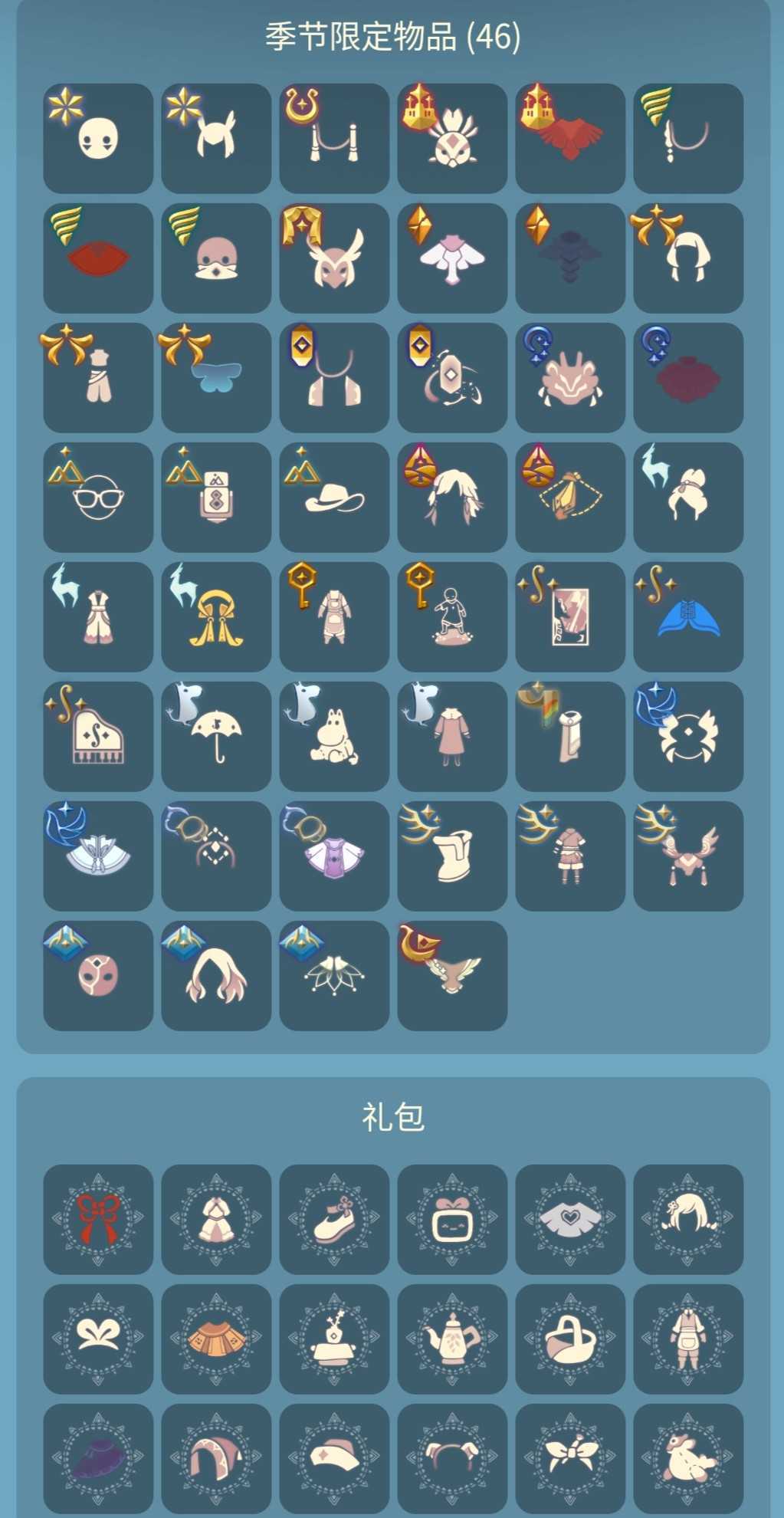Select the red bird cape item

point(570,138)
